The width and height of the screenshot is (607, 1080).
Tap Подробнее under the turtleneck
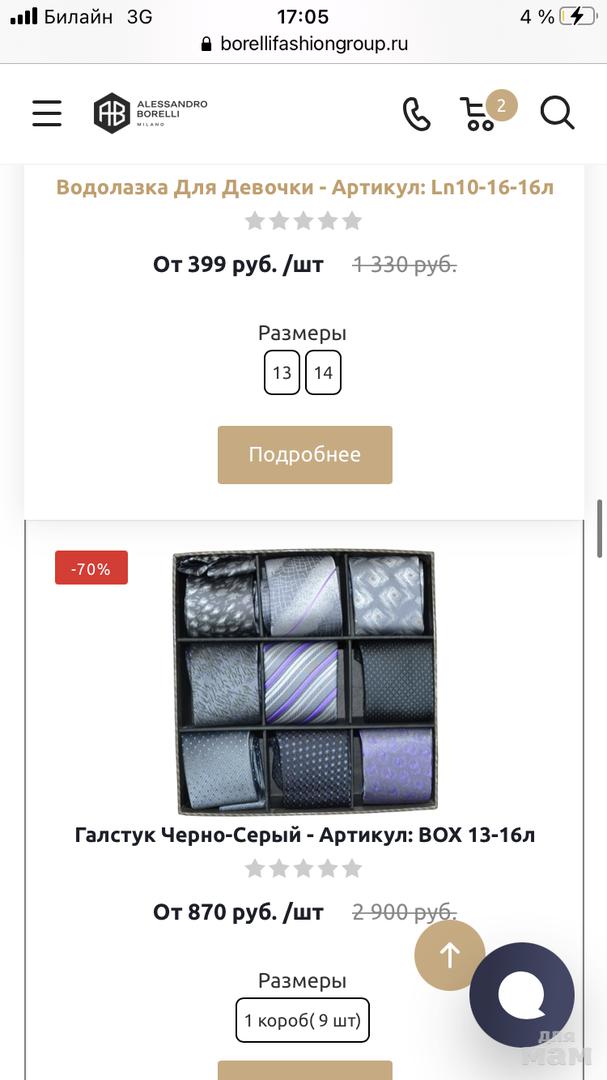pyautogui.click(x=304, y=455)
